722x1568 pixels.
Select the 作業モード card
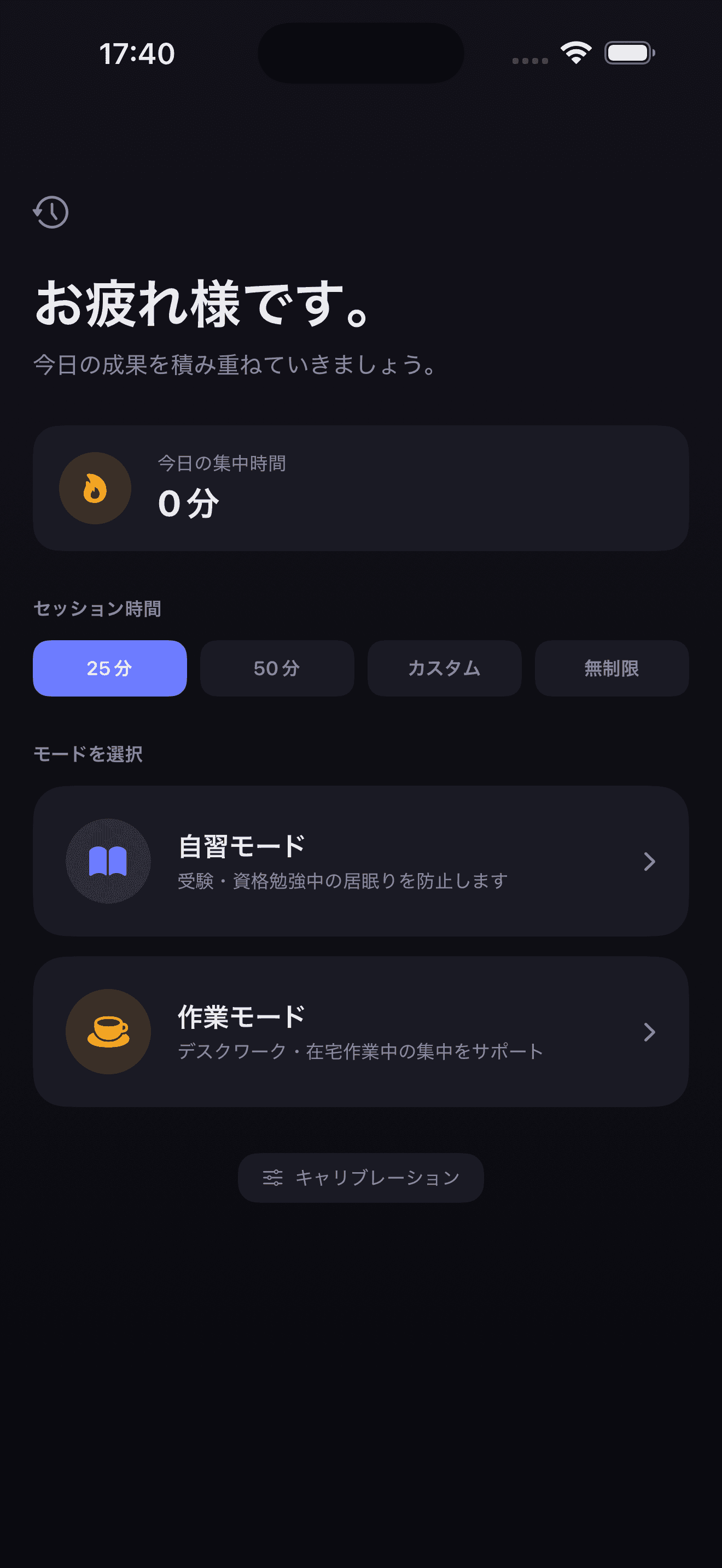[361, 1032]
